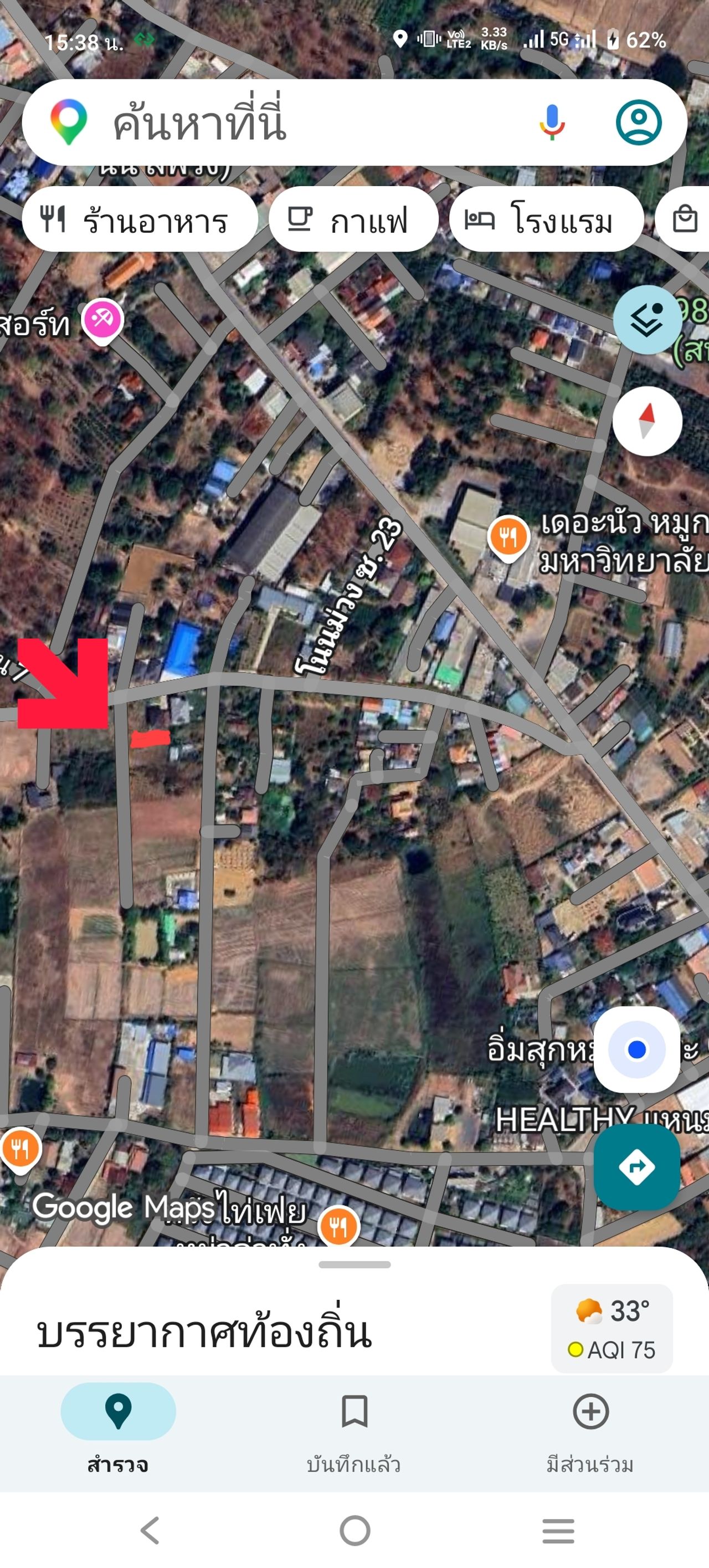The image size is (709, 1568).
Task: Open the map layers button
Action: pos(647,320)
